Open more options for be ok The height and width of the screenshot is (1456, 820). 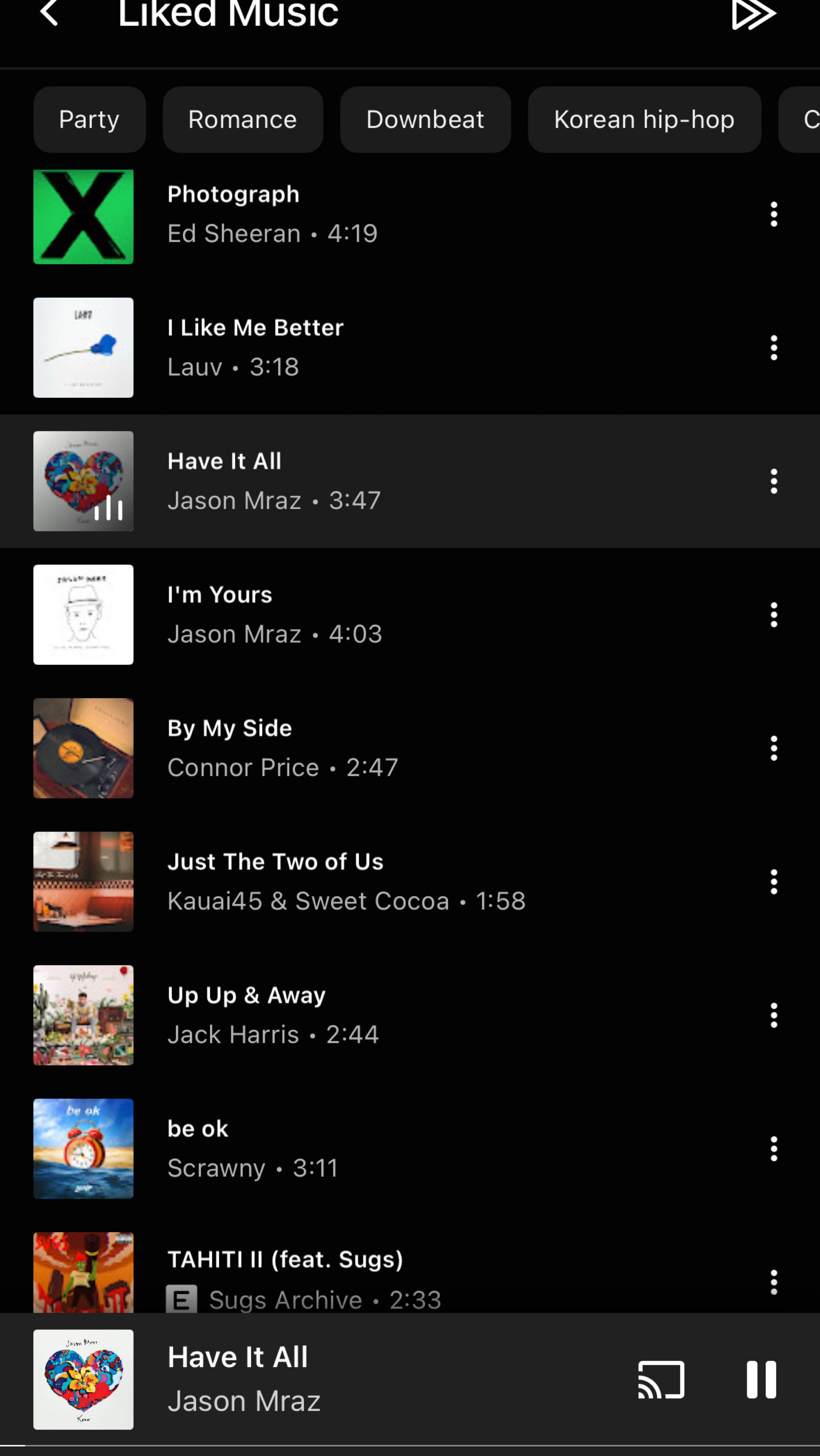(x=774, y=1148)
